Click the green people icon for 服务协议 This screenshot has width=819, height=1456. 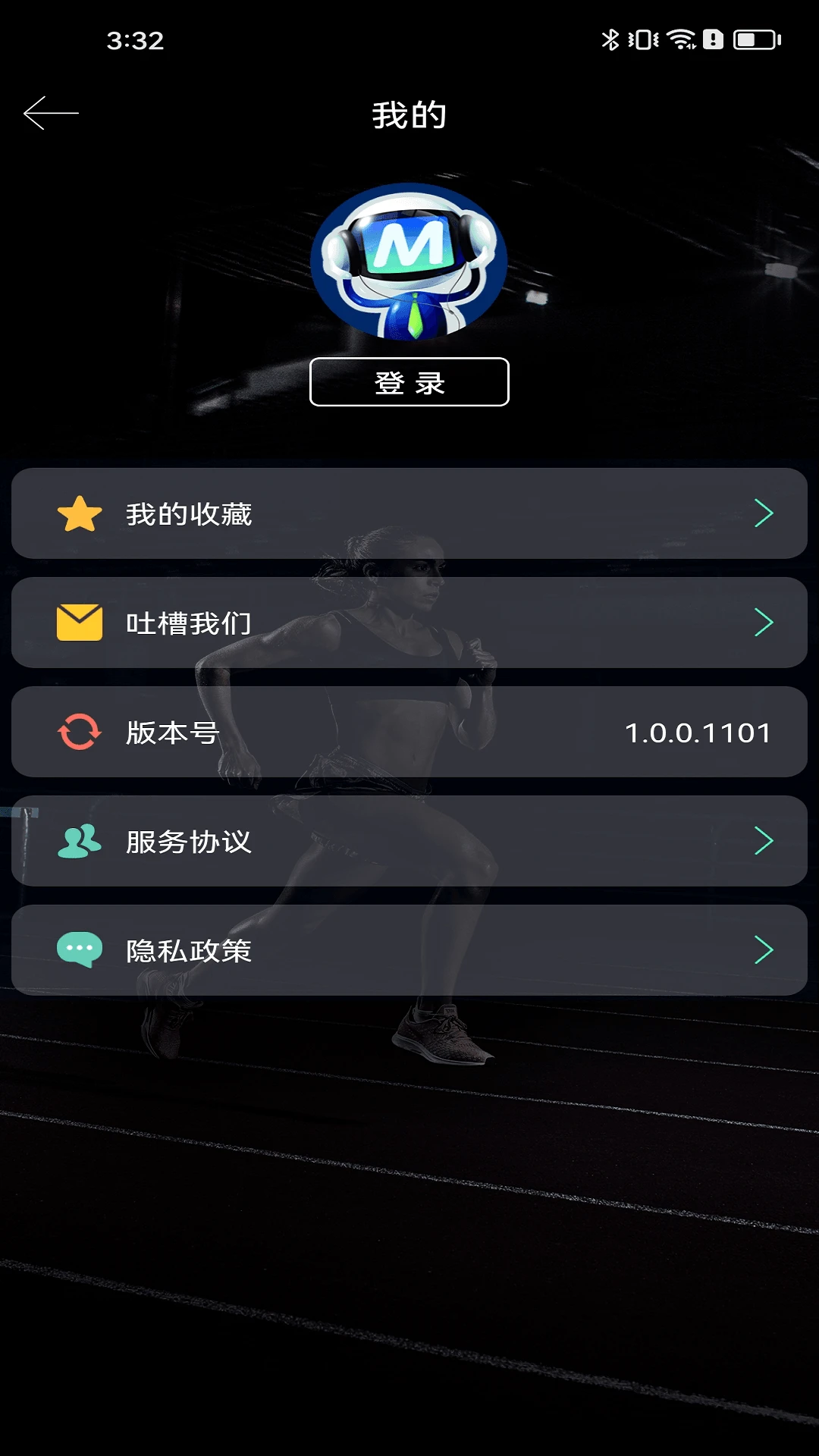[80, 841]
